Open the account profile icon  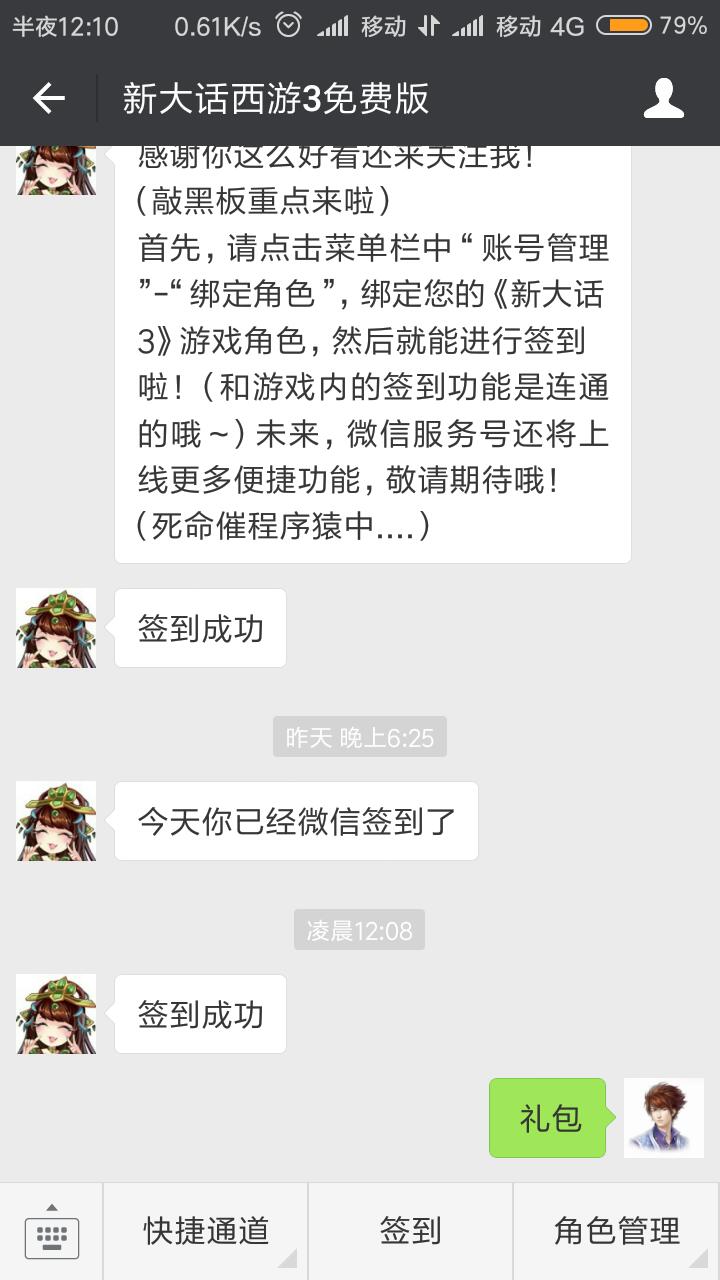pyautogui.click(x=663, y=98)
